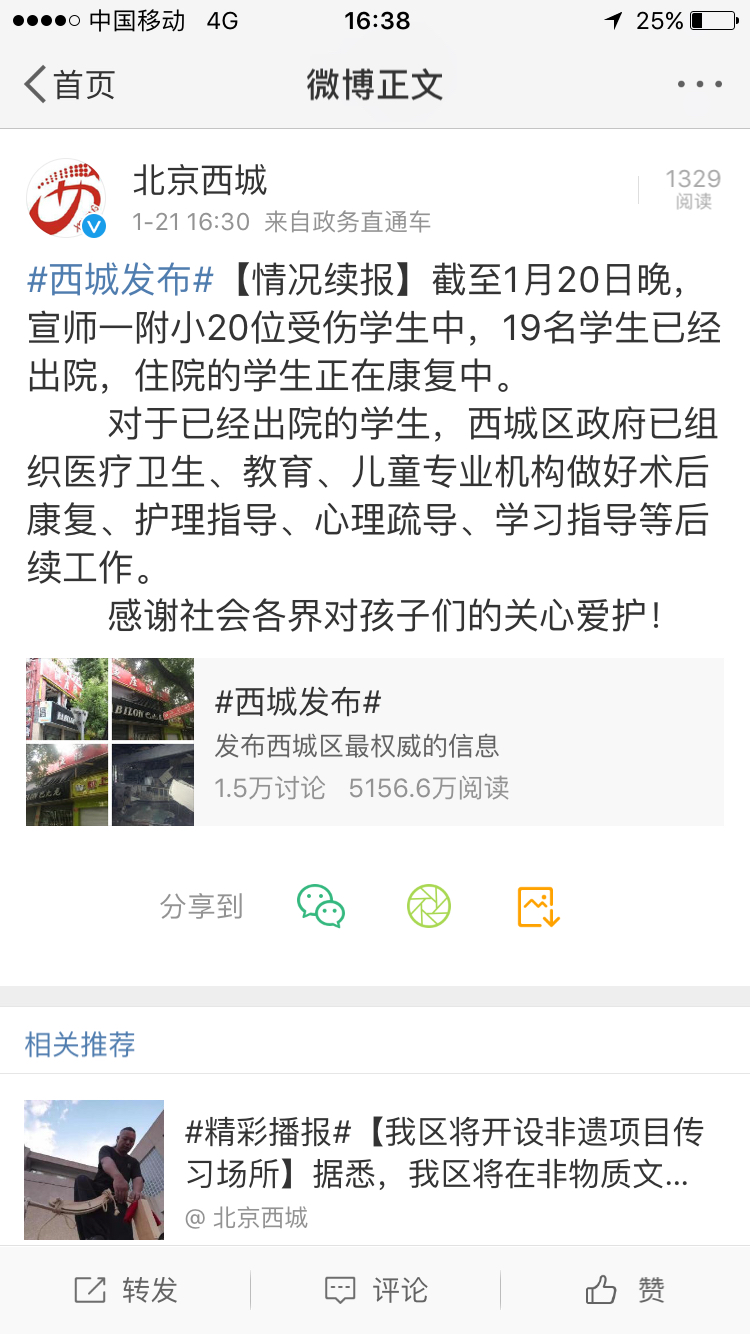Open the #西城发布# hashtag link in post
The image size is (750, 1334).
tap(120, 281)
